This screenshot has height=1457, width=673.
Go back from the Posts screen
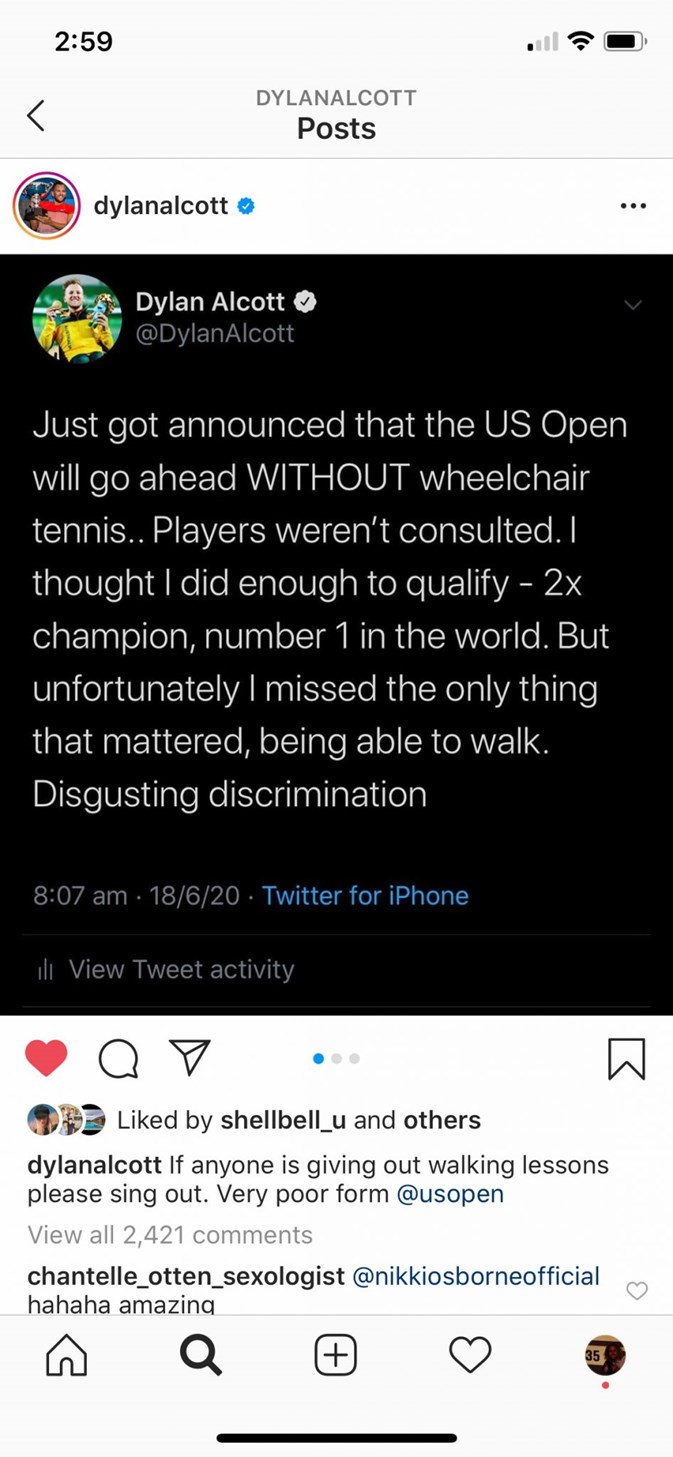(36, 116)
